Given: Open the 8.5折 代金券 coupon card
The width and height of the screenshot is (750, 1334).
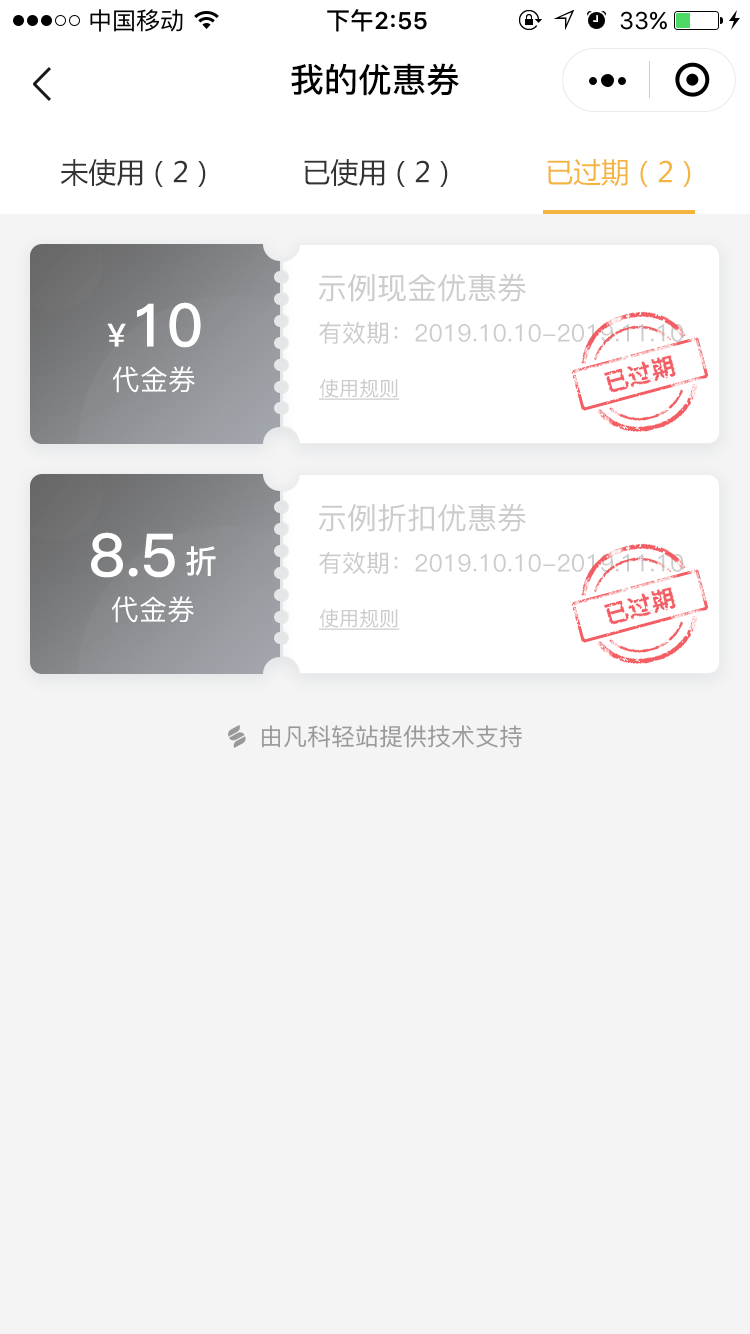Looking at the screenshot, I should tap(375, 574).
